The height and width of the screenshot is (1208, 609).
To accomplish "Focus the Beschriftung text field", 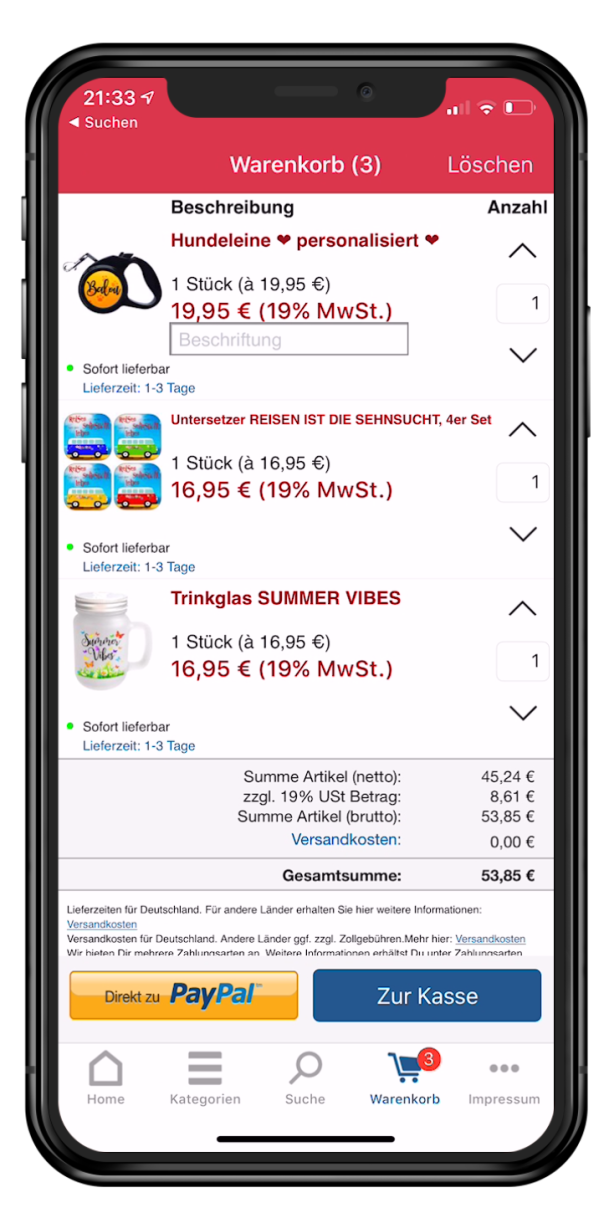I will pos(289,340).
